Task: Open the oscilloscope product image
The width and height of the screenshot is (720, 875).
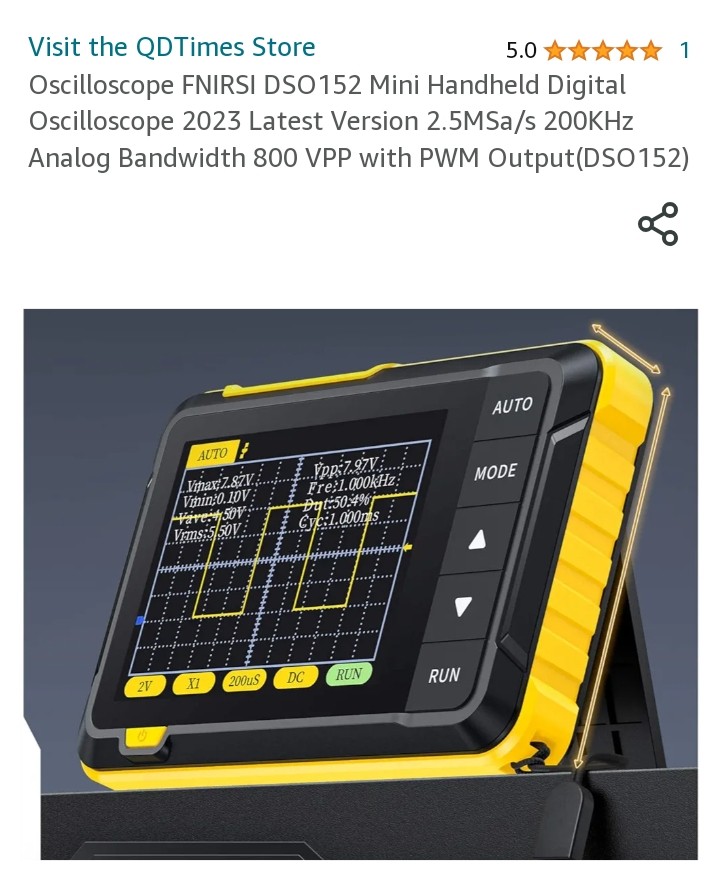Action: (x=360, y=584)
